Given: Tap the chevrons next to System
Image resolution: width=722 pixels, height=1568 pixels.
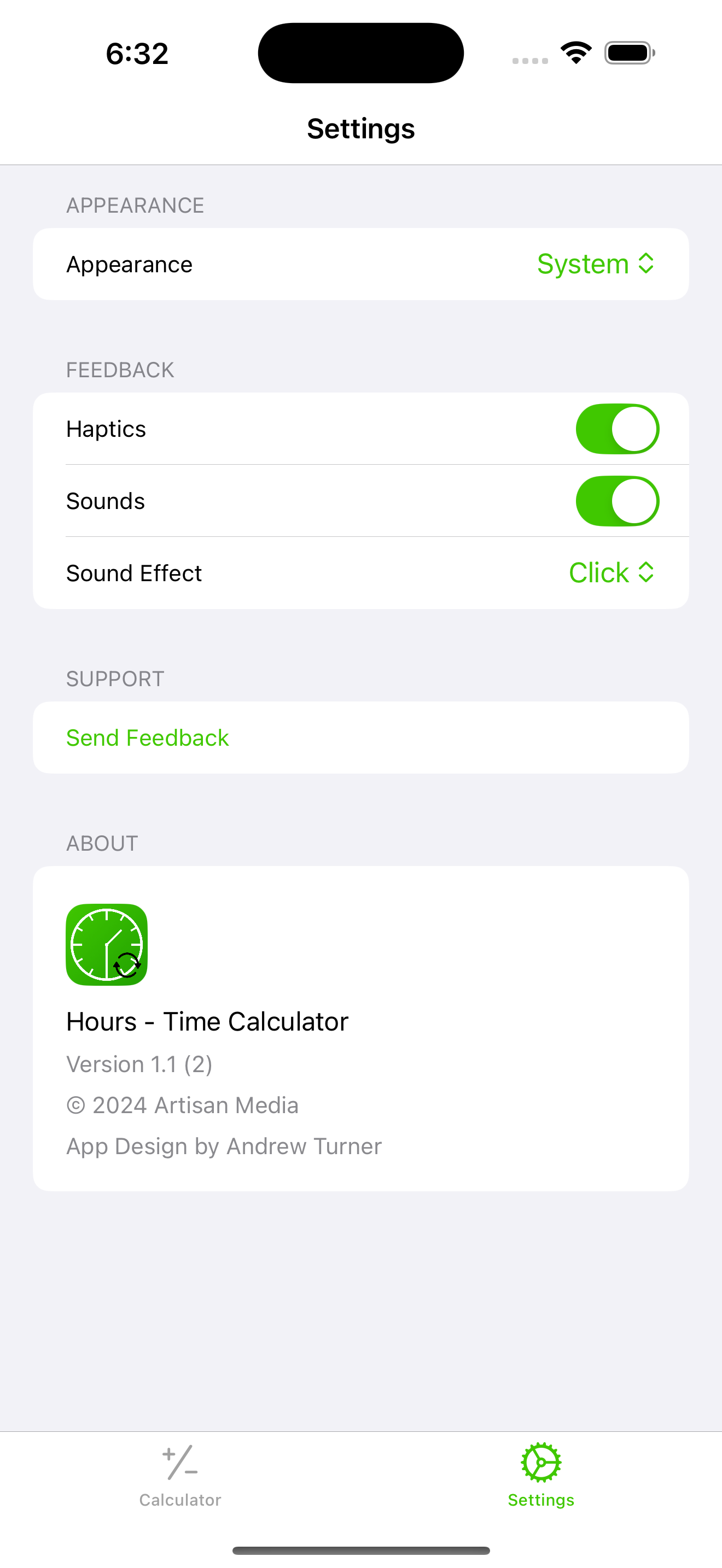Looking at the screenshot, I should pyautogui.click(x=647, y=264).
